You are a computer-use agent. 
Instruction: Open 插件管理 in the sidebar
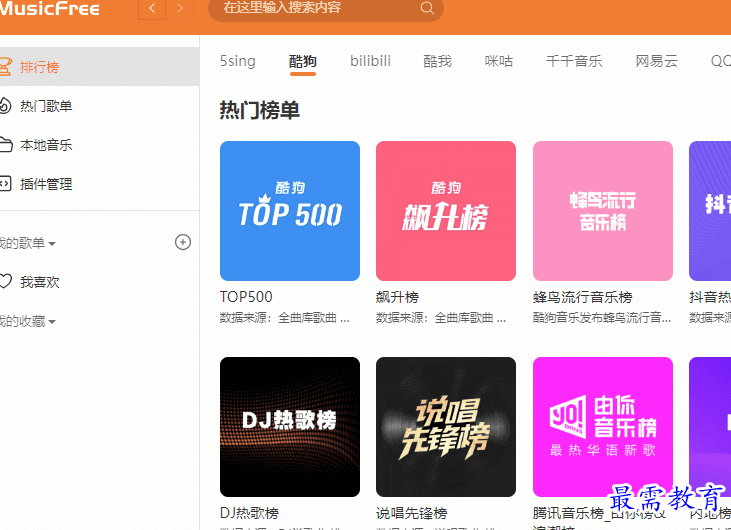tap(45, 184)
